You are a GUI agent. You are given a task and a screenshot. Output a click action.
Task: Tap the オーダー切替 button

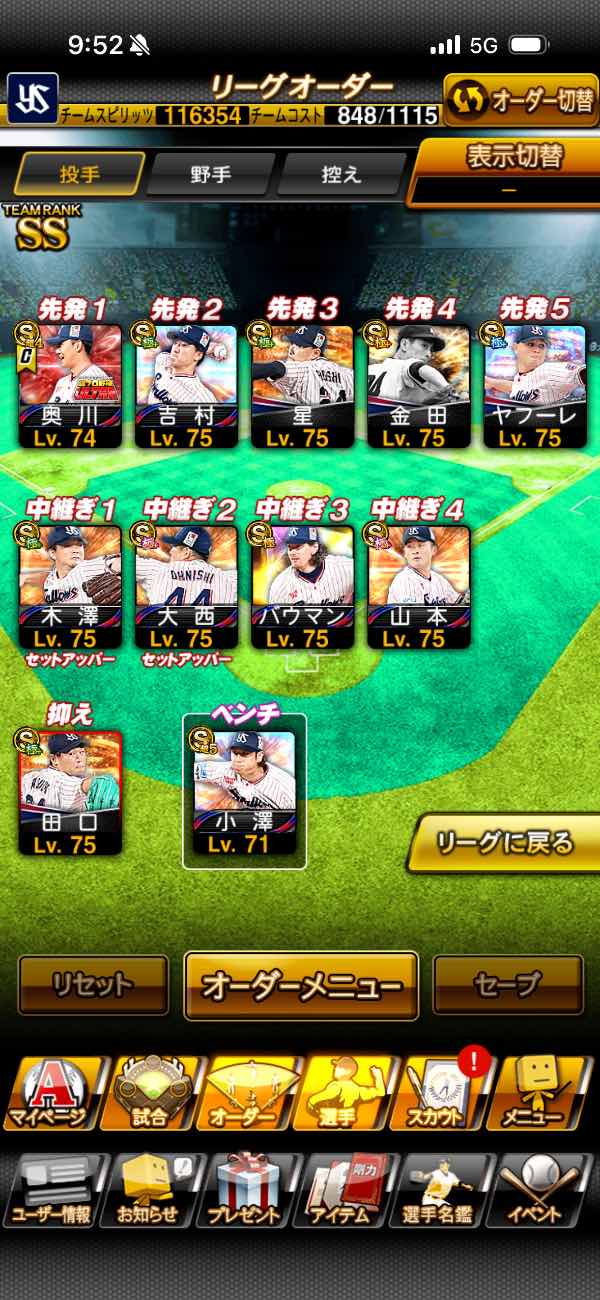click(x=520, y=100)
